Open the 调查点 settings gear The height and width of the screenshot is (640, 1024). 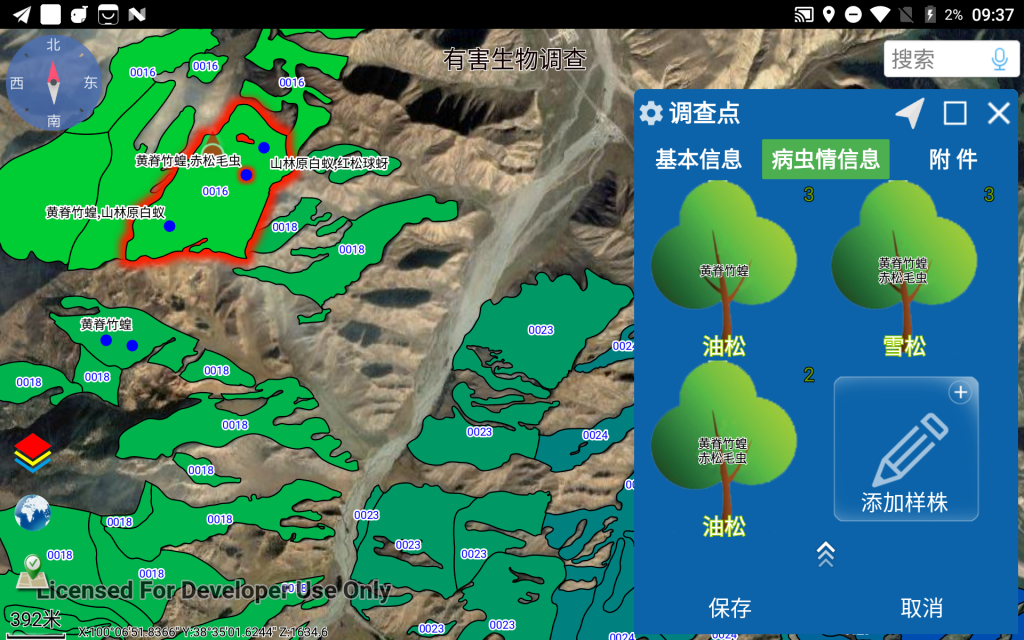pyautogui.click(x=651, y=113)
